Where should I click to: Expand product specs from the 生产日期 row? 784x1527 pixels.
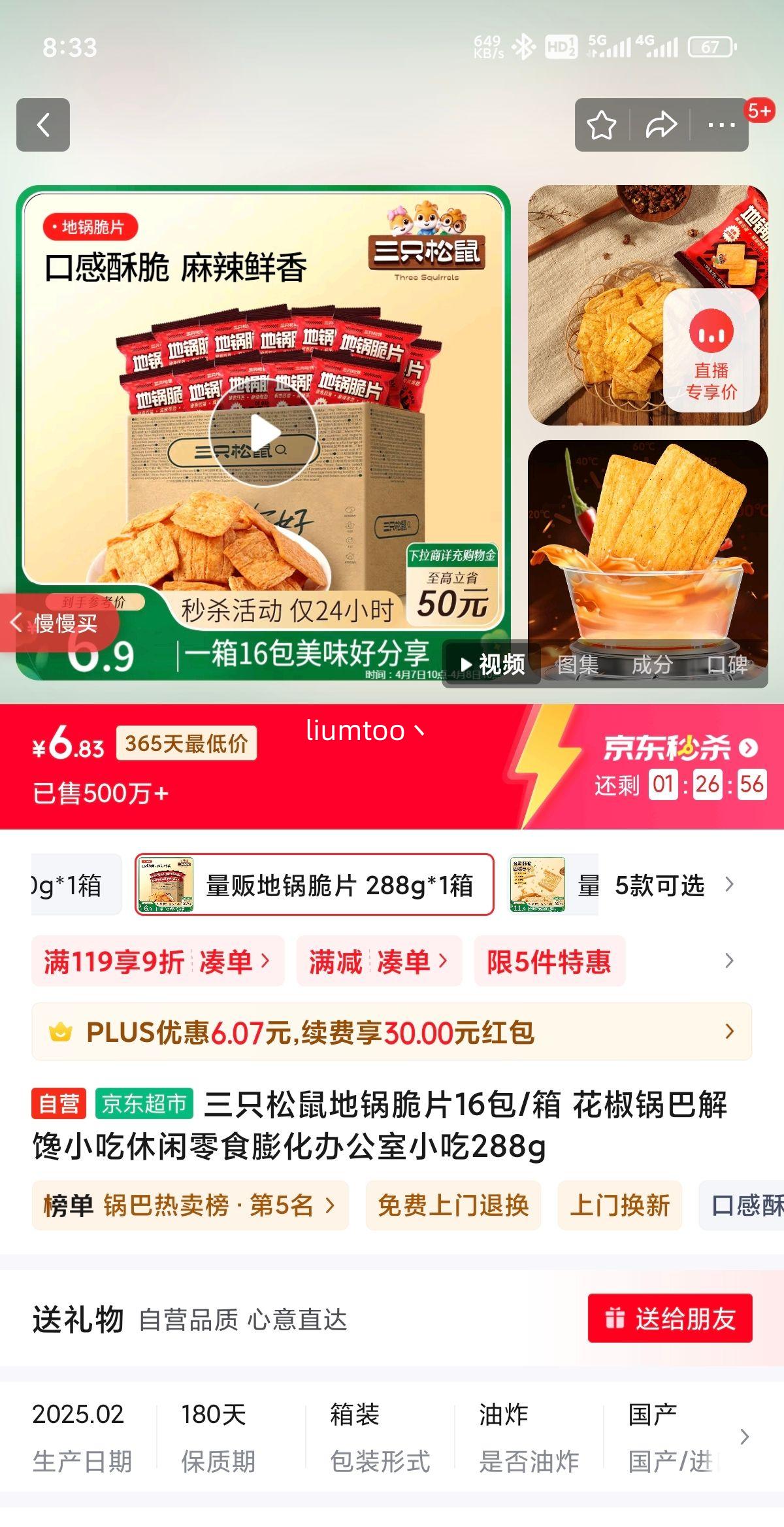point(743,1437)
